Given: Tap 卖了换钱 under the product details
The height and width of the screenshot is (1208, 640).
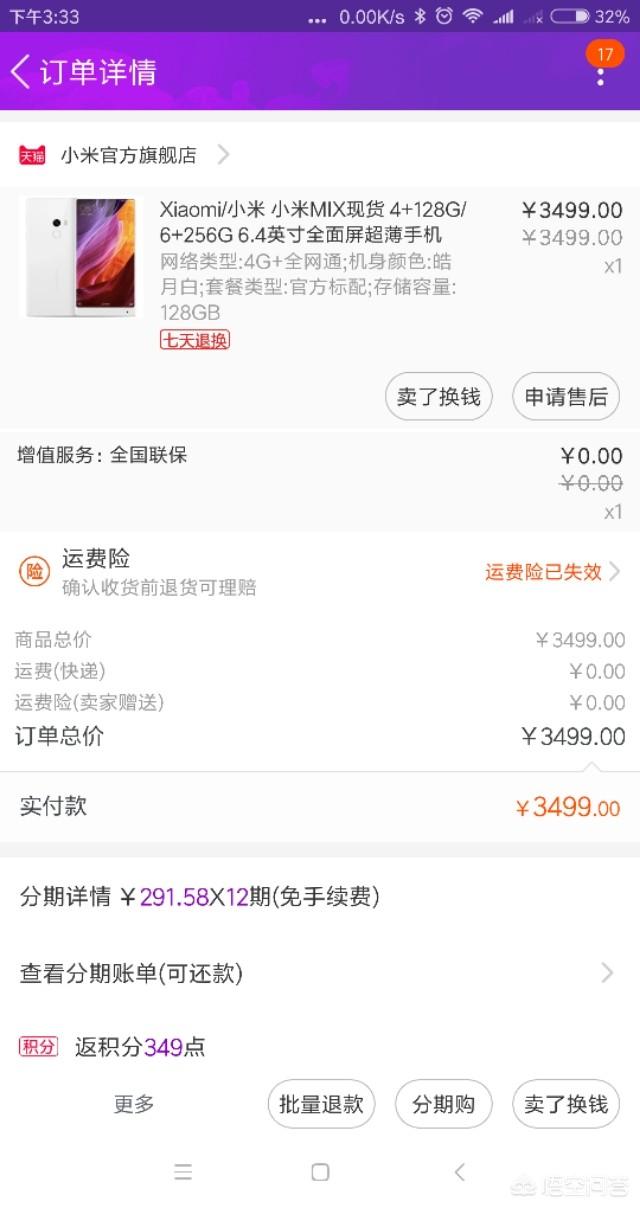Looking at the screenshot, I should click(x=438, y=397).
